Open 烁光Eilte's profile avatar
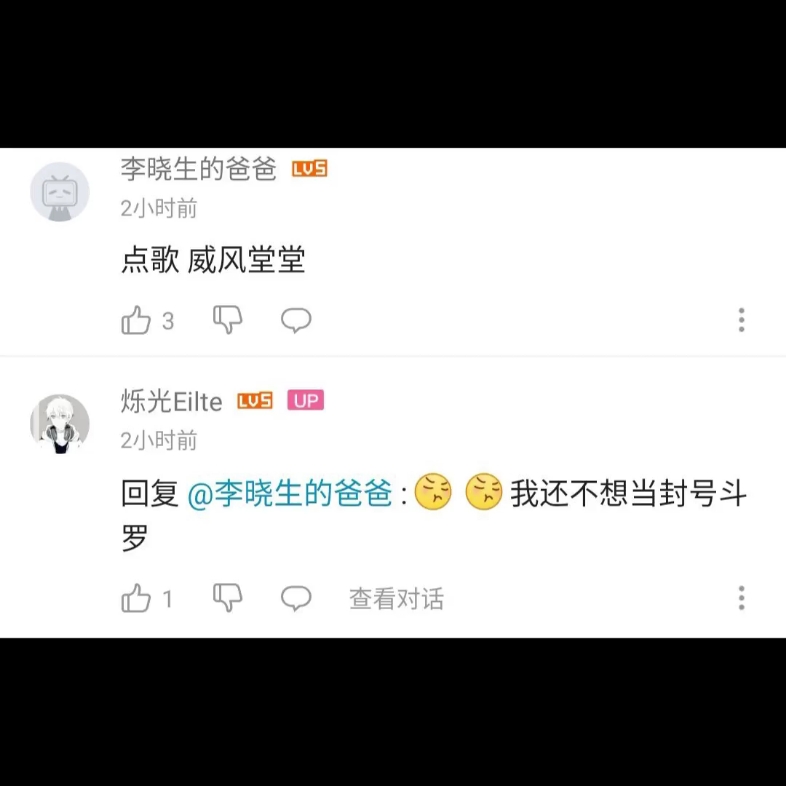The image size is (786, 786). 60,423
